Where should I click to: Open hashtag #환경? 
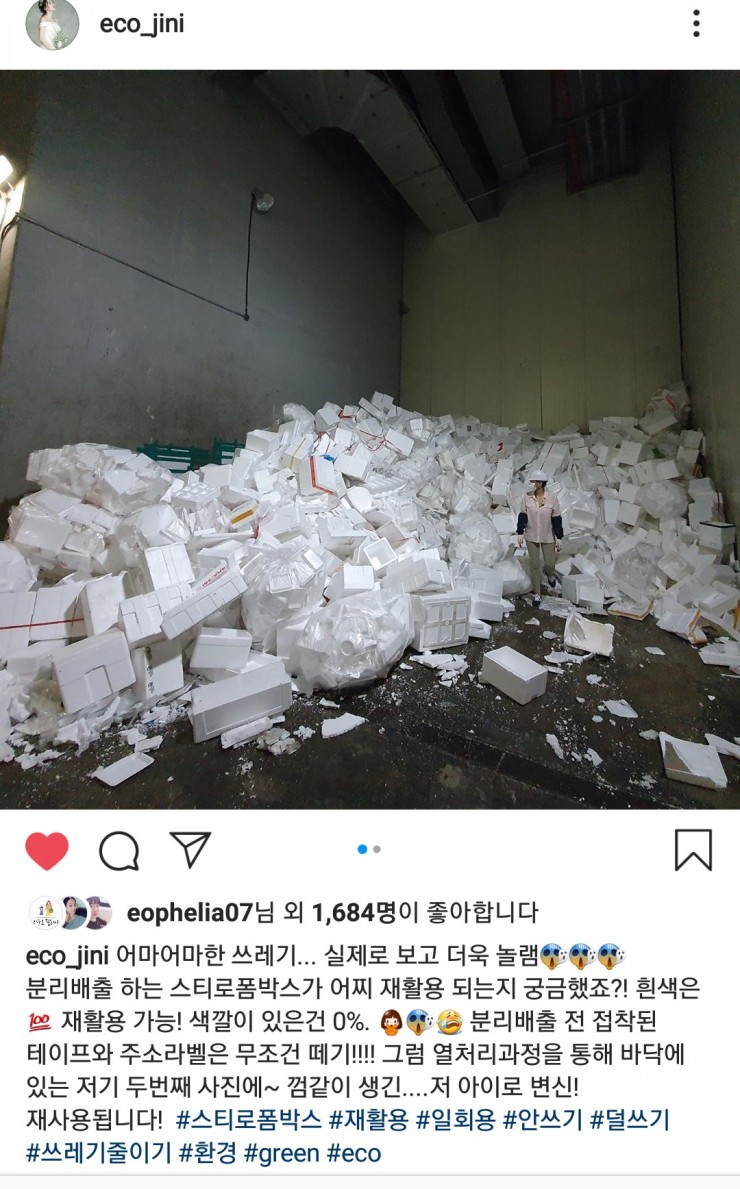coord(207,1153)
